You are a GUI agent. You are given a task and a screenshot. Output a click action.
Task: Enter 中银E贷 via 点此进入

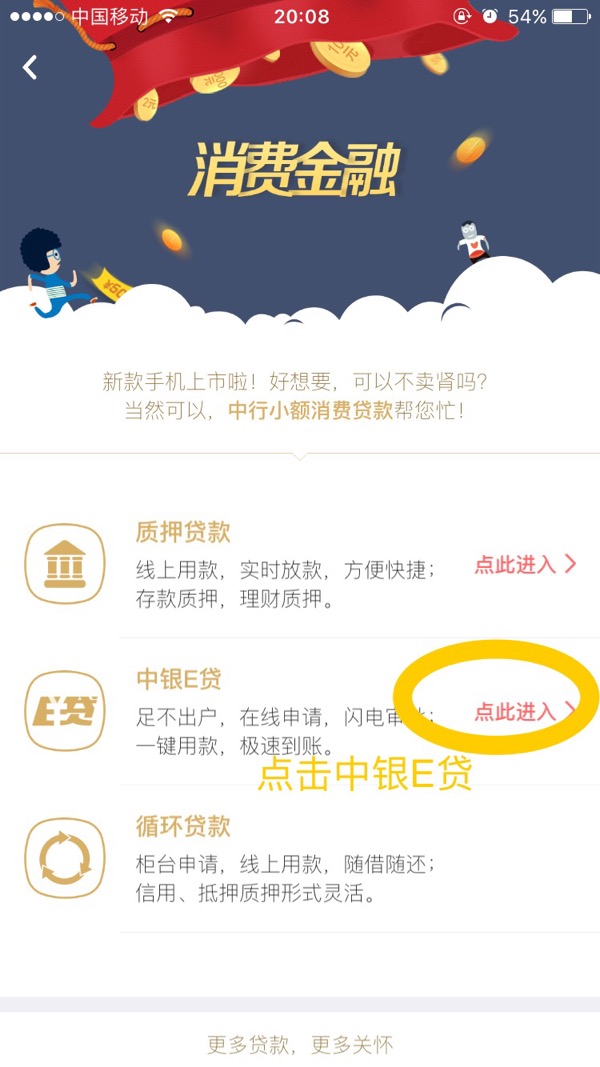point(524,712)
